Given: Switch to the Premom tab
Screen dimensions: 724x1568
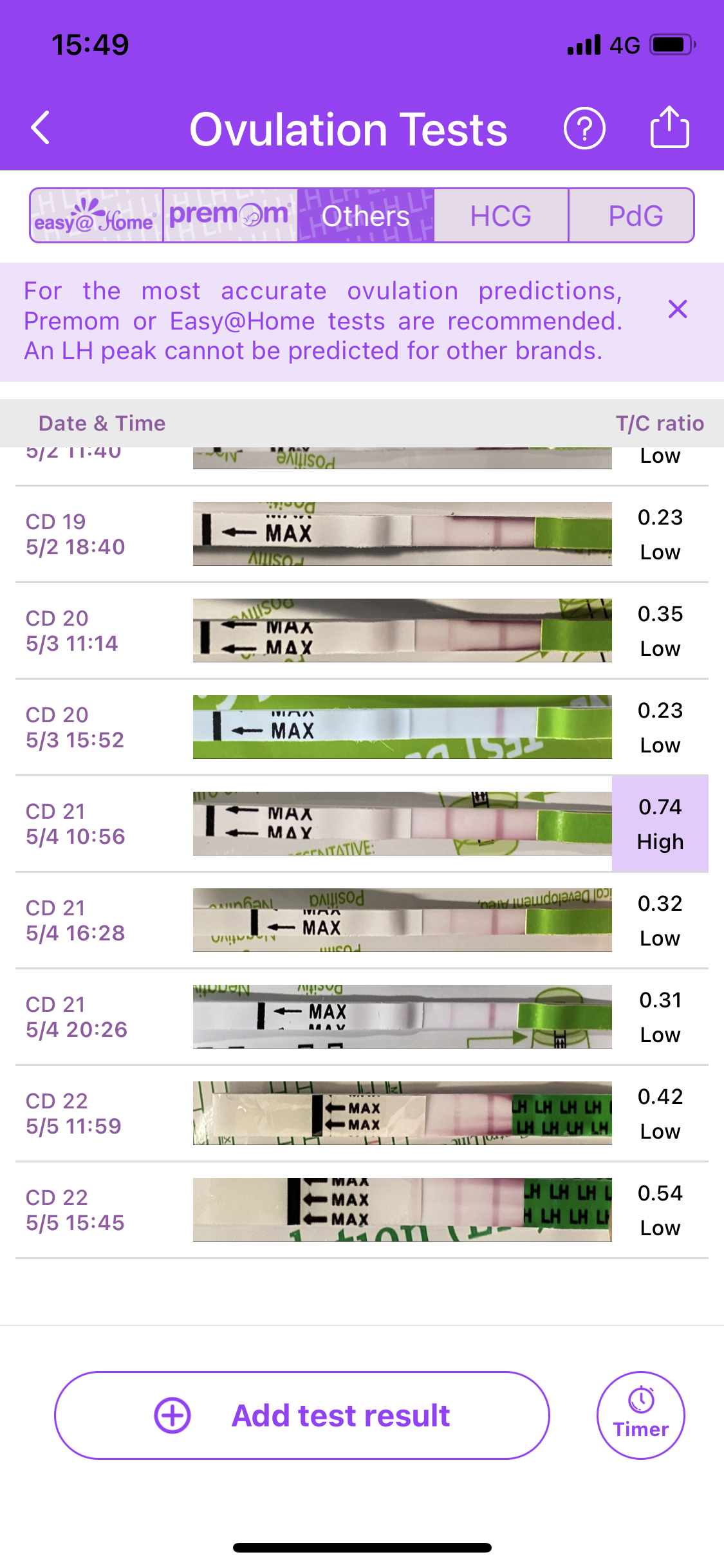Looking at the screenshot, I should 230,216.
